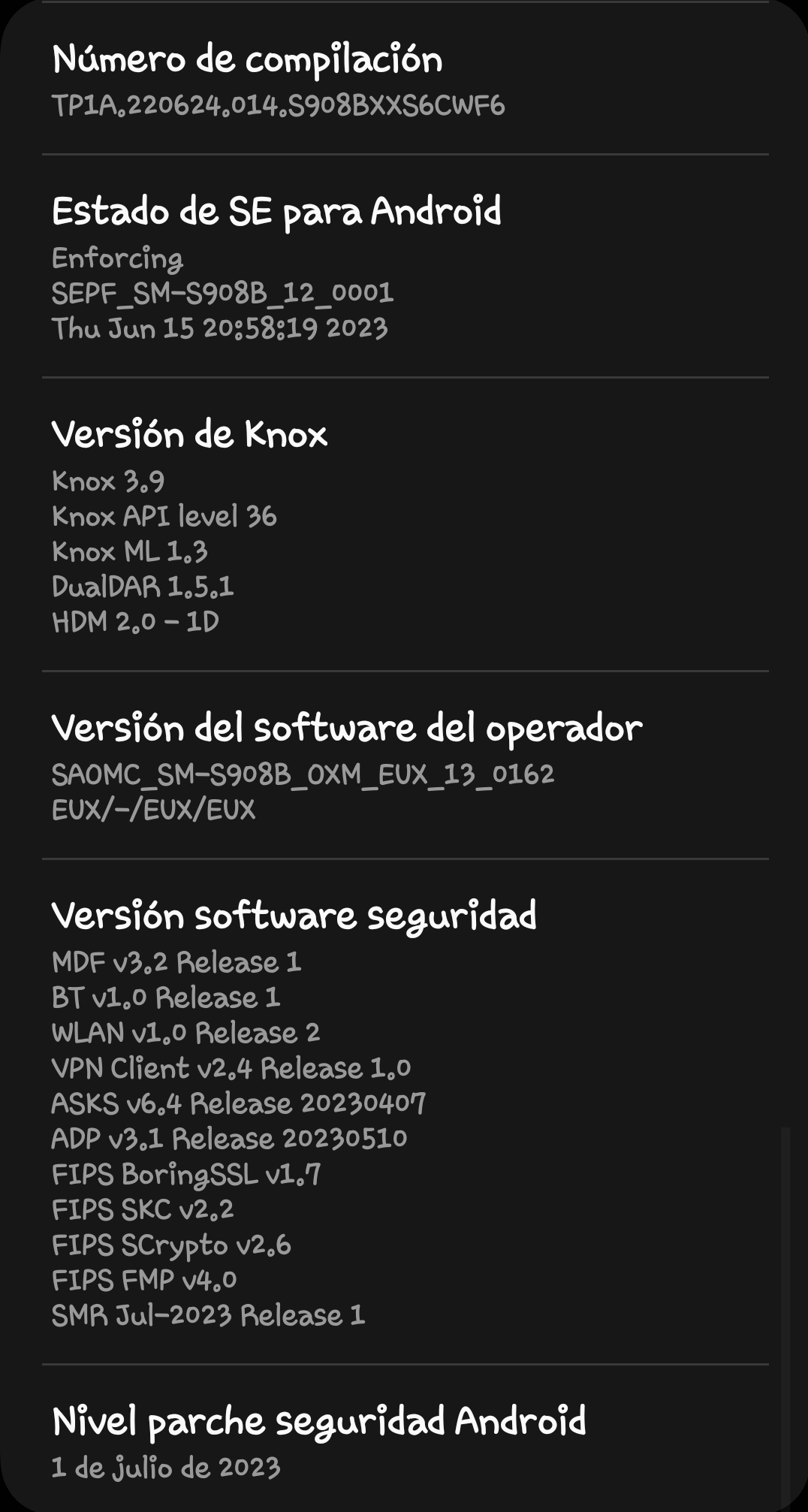Screen dimensions: 808x1512
Task: Tap the Número de compilación row
Action: click(404, 80)
